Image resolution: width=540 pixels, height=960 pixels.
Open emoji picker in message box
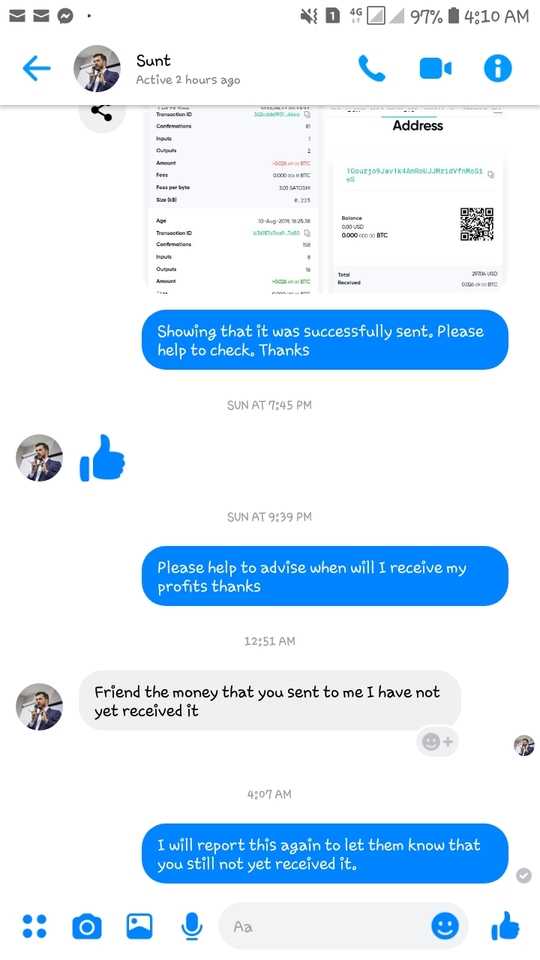click(x=445, y=926)
